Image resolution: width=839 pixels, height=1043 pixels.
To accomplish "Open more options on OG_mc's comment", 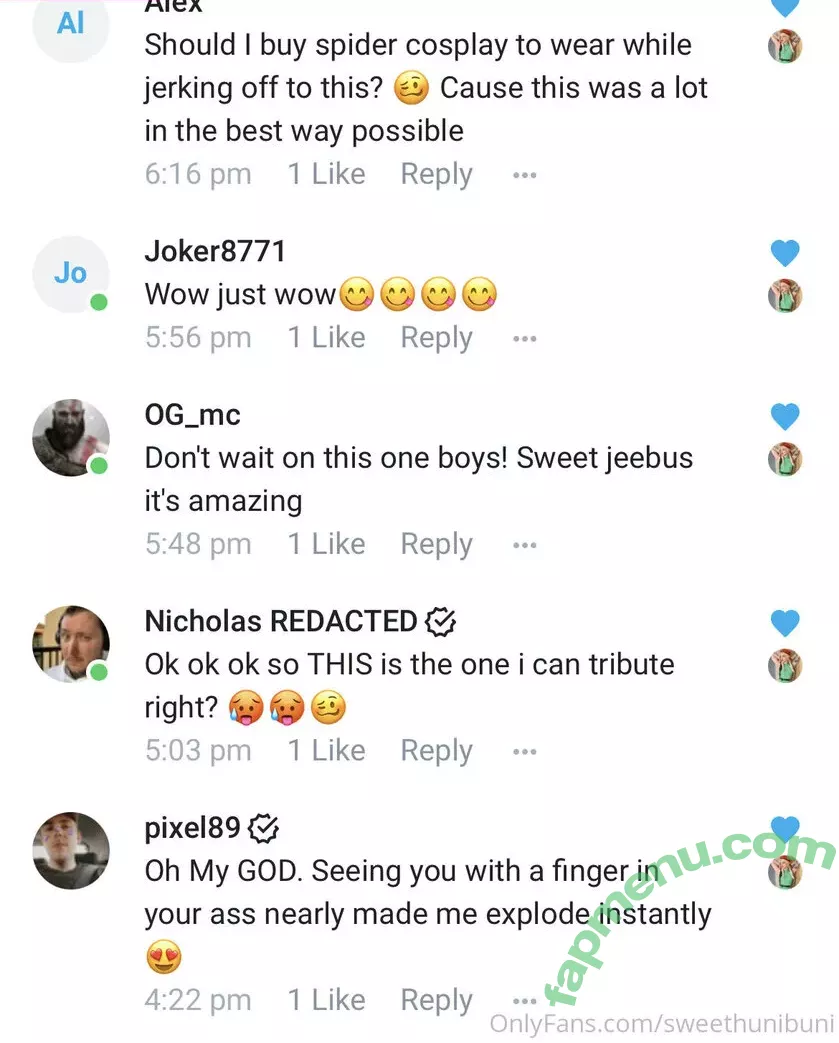I will [524, 545].
